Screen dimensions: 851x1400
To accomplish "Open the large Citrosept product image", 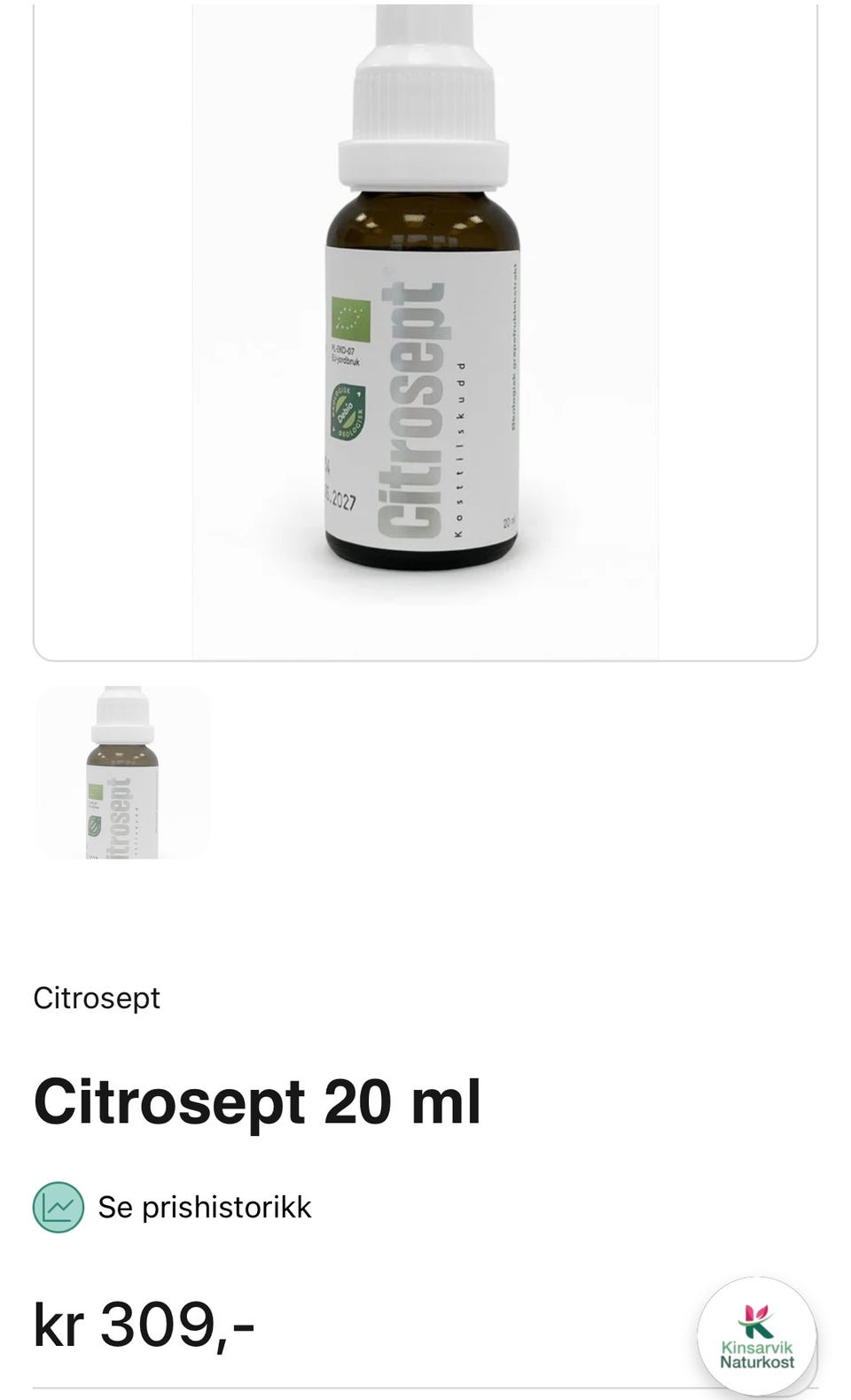I will (x=425, y=332).
